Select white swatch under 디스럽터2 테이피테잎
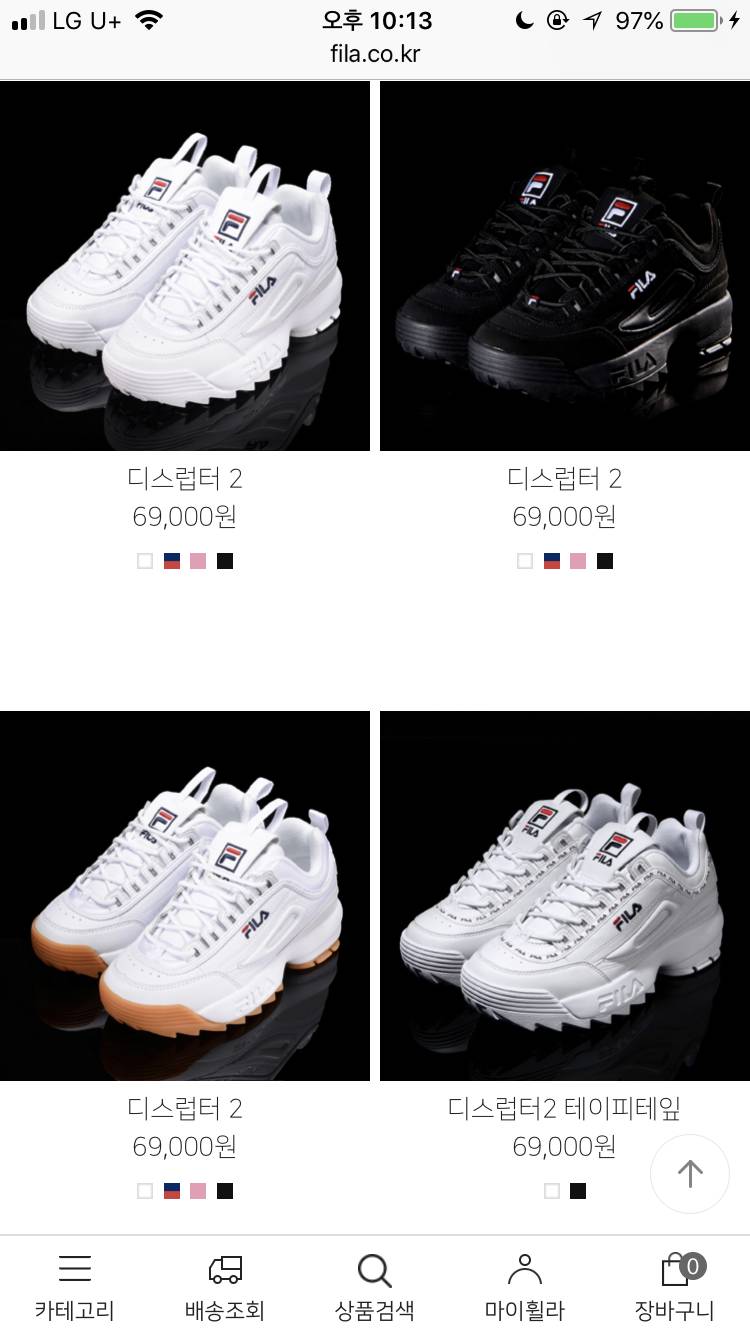Screen dimensions: 750x1334 pos(552,1191)
